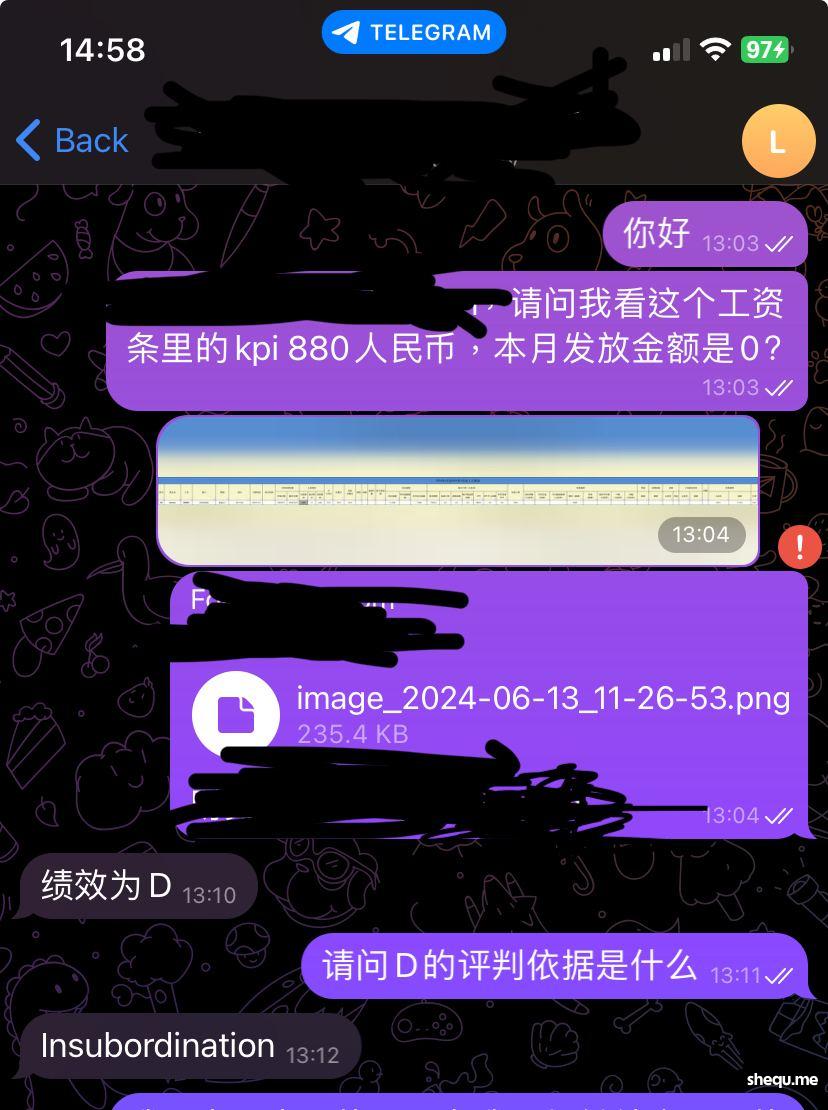The height and width of the screenshot is (1110, 828).
Task: View the salary slip image sent at 13:04
Action: 458,490
